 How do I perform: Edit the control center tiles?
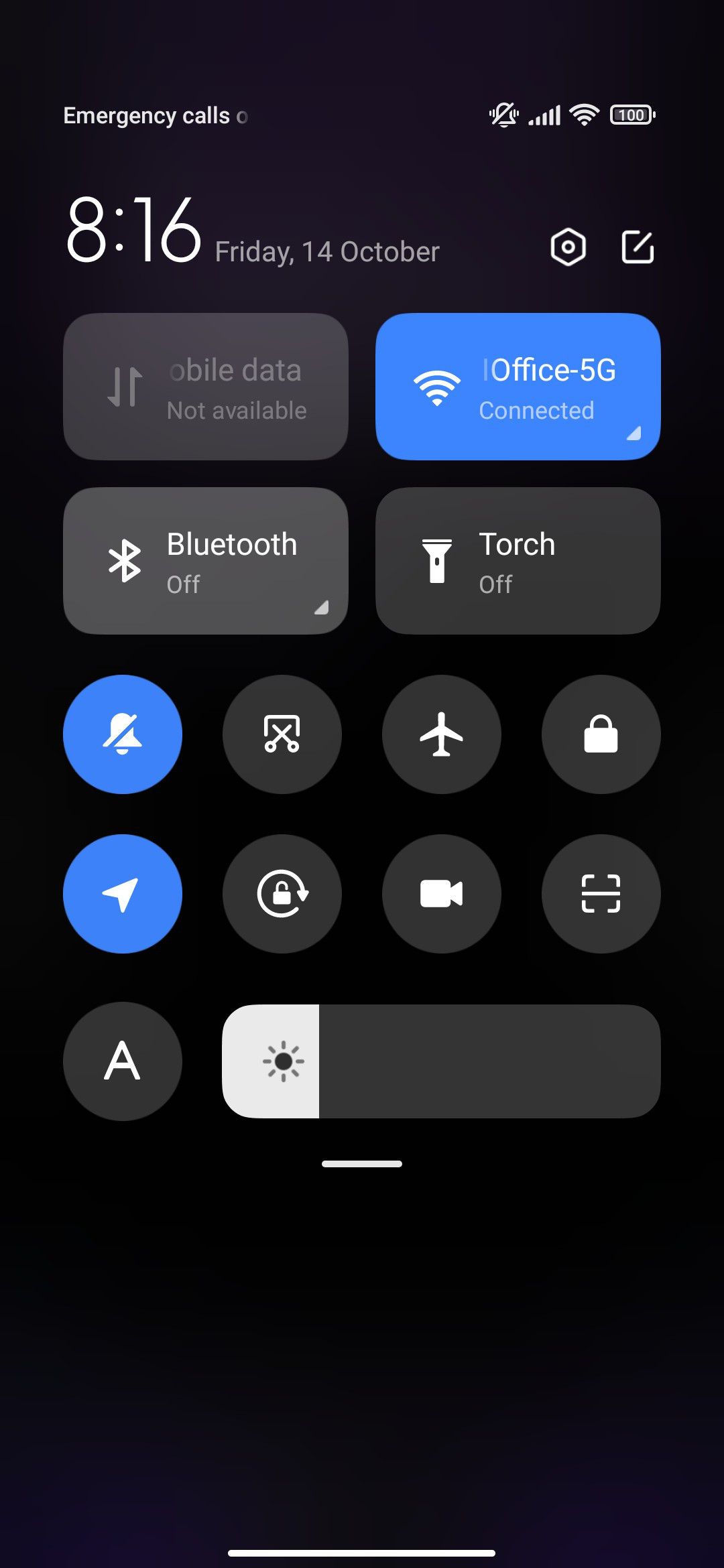pyautogui.click(x=638, y=247)
